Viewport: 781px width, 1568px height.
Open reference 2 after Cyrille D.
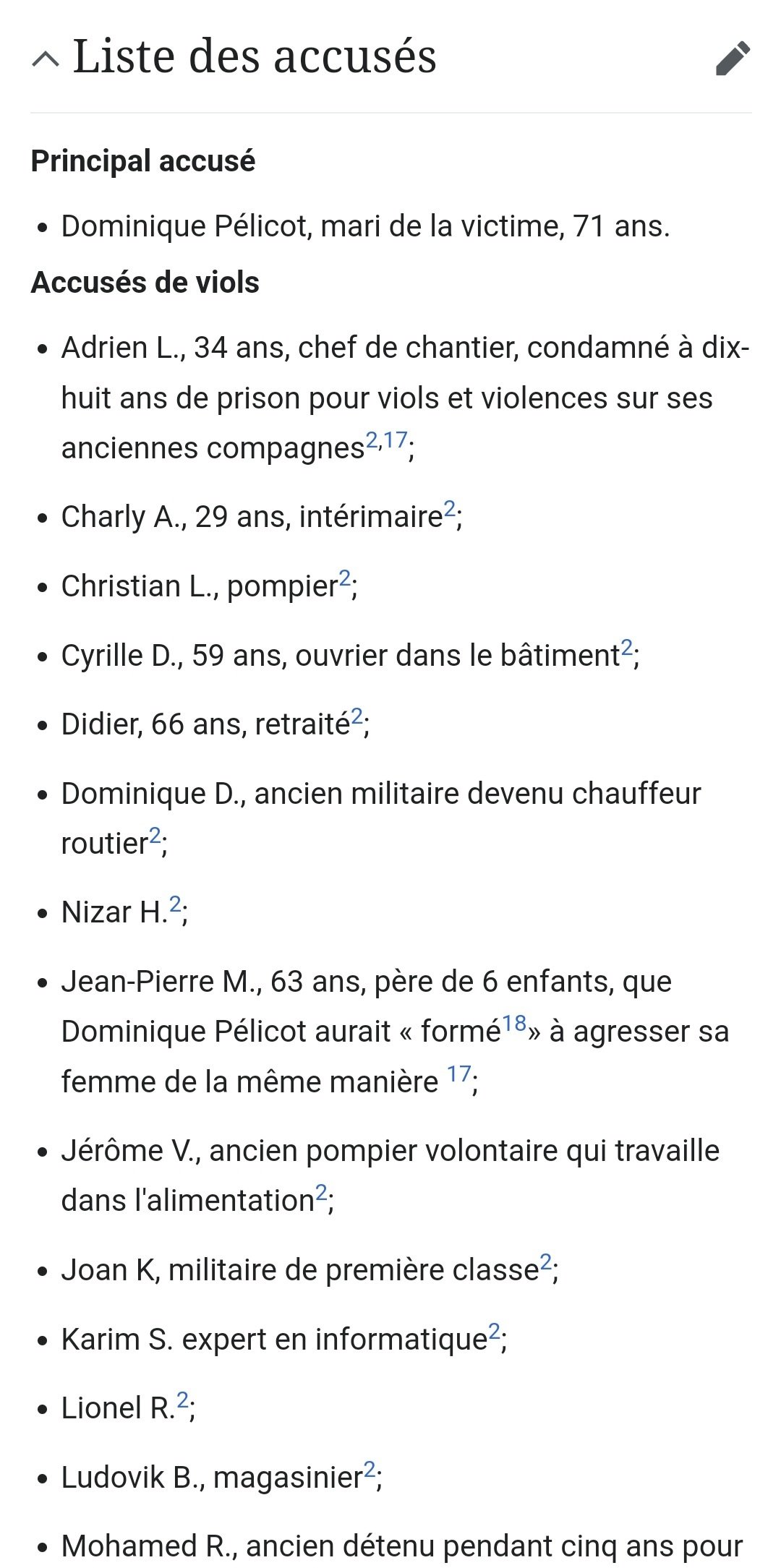[x=626, y=647]
